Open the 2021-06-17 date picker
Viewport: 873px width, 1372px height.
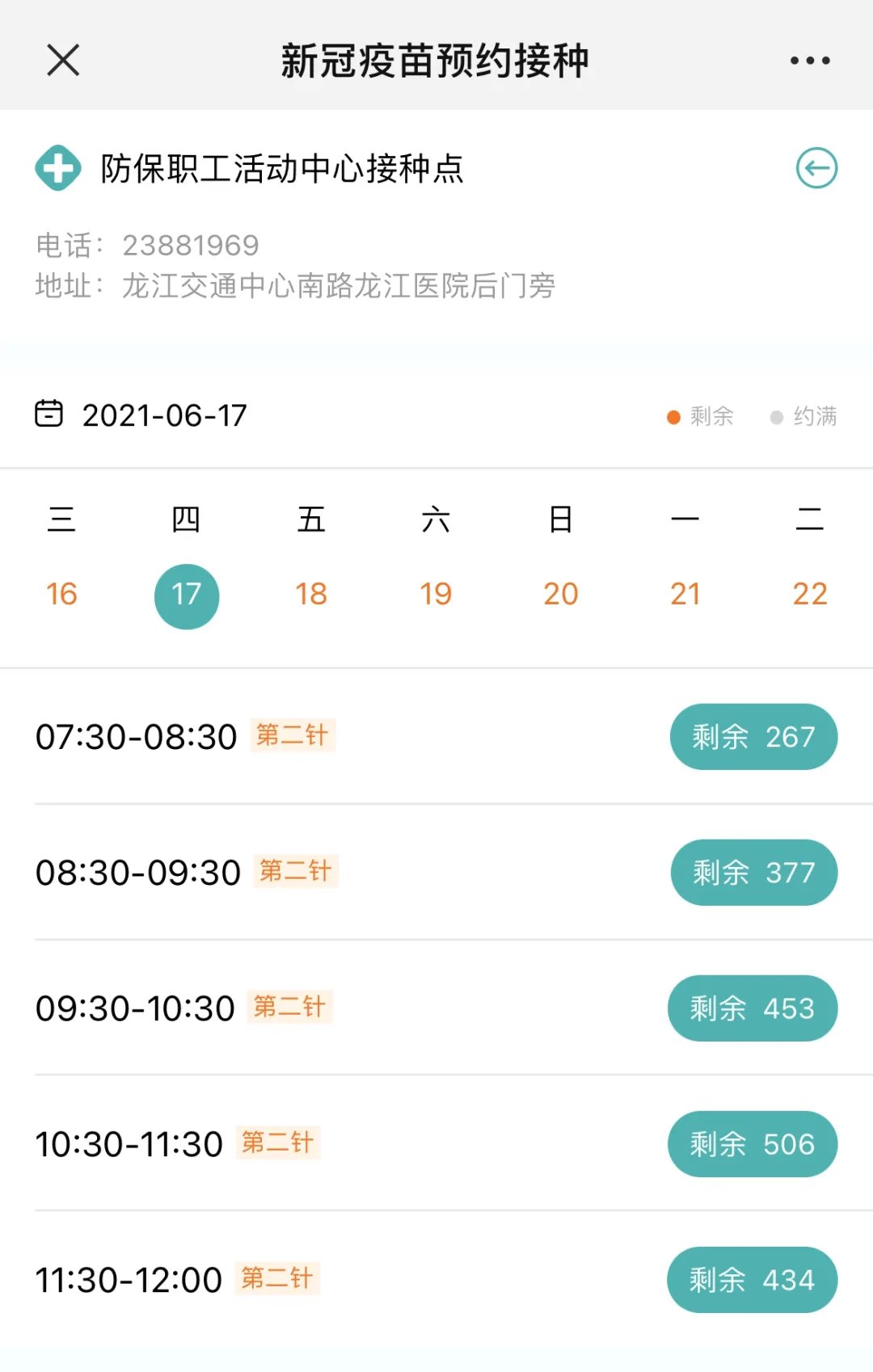pos(141,415)
